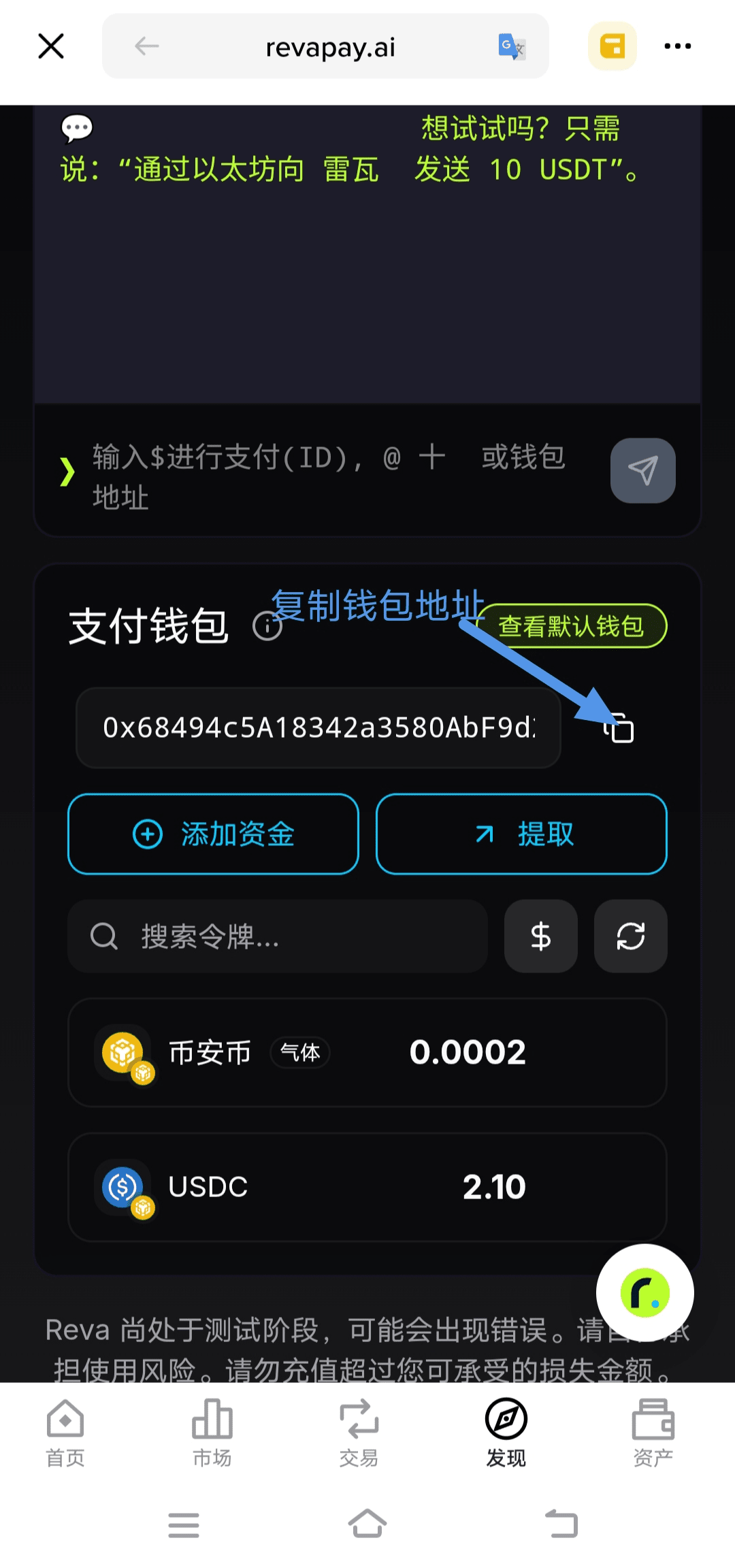Switch to the 首页 tab
This screenshot has width=735, height=1568.
pyautogui.click(x=65, y=1433)
